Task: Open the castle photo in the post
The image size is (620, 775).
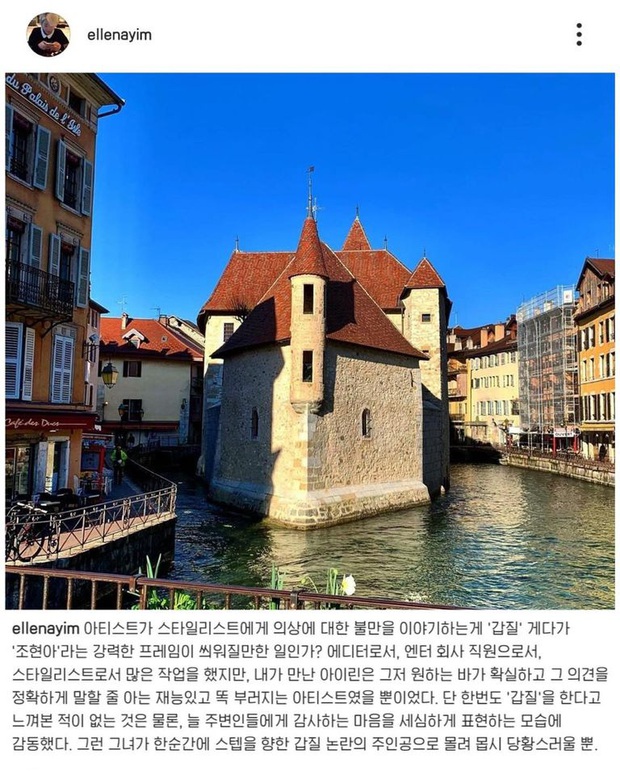Action: click(310, 340)
